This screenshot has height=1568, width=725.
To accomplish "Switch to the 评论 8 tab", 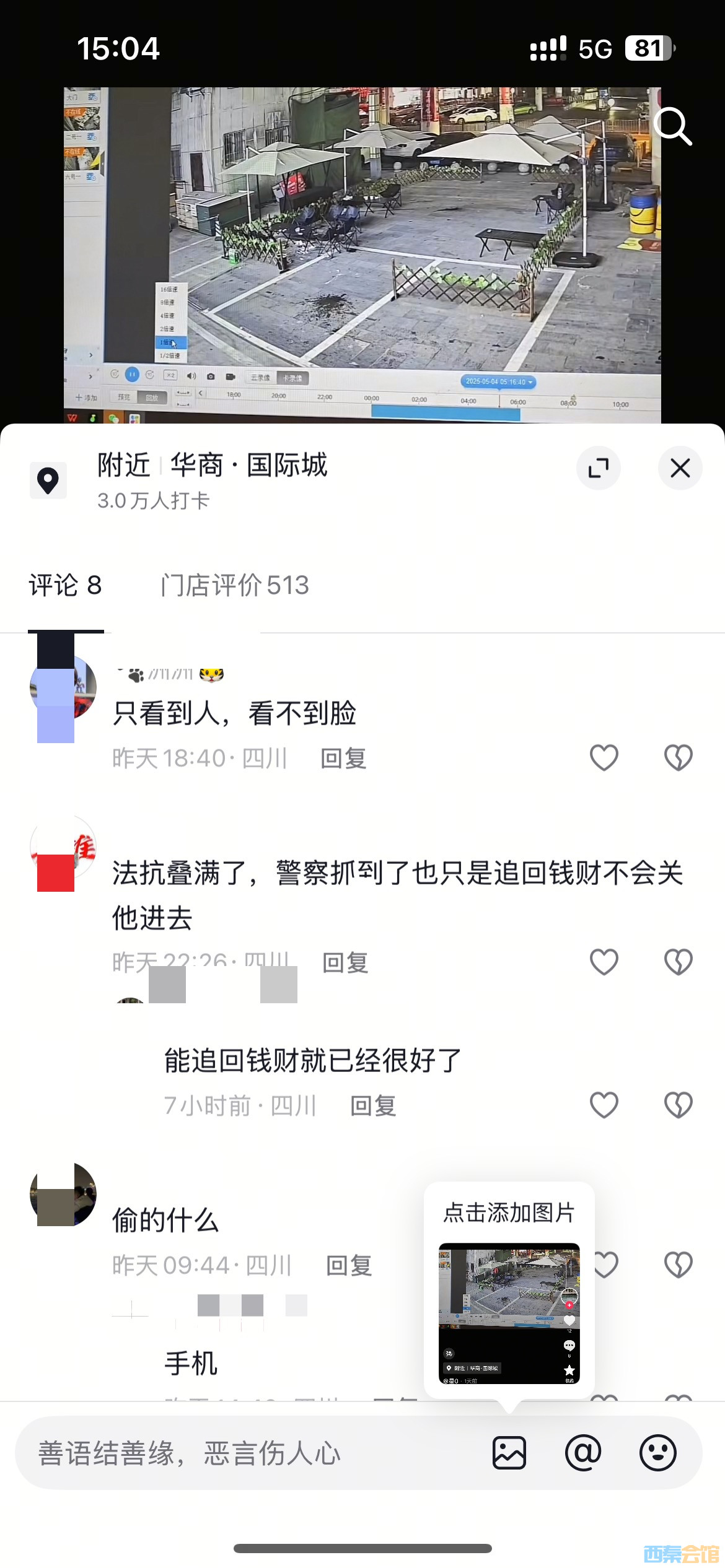I will (65, 585).
